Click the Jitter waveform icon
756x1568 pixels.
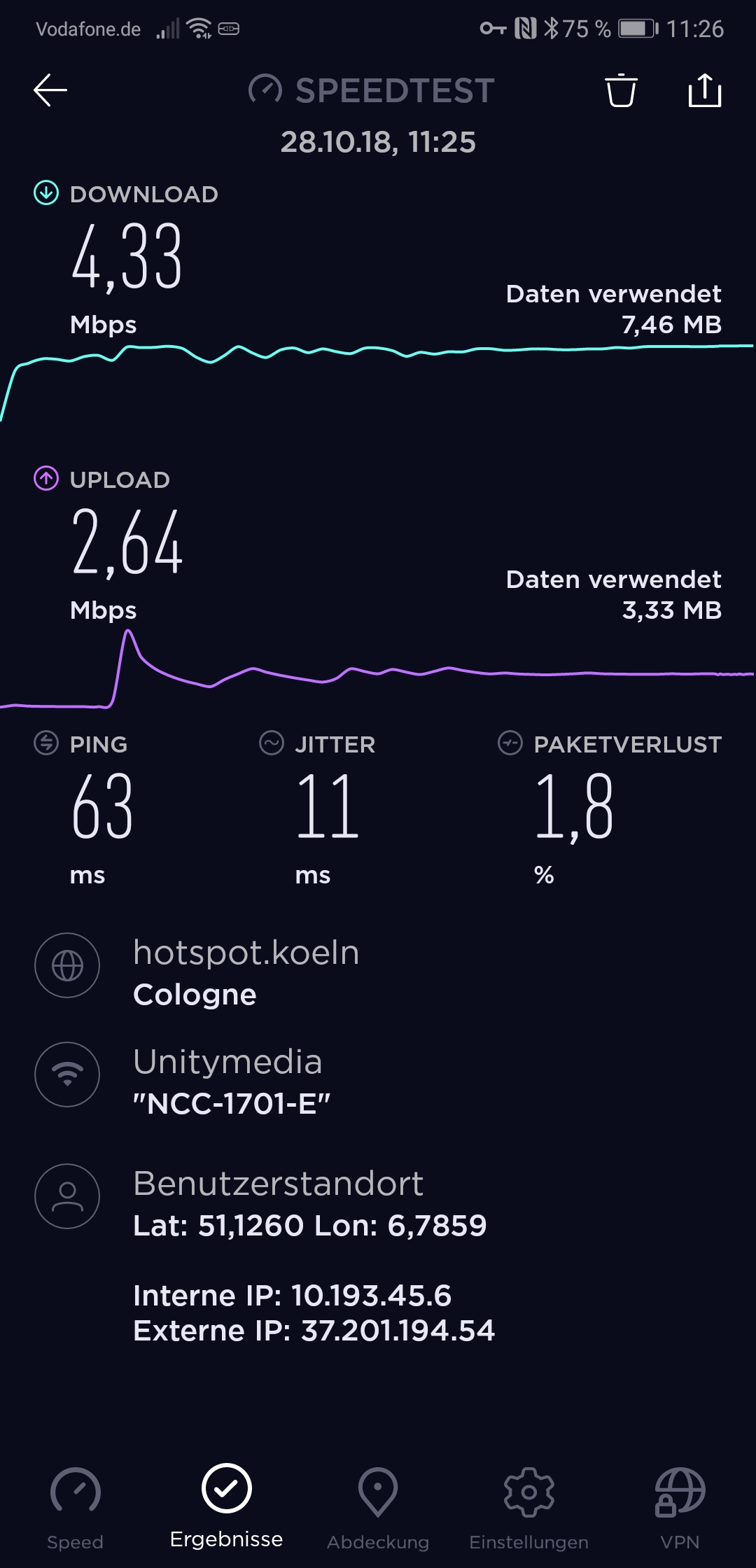pyautogui.click(x=273, y=743)
